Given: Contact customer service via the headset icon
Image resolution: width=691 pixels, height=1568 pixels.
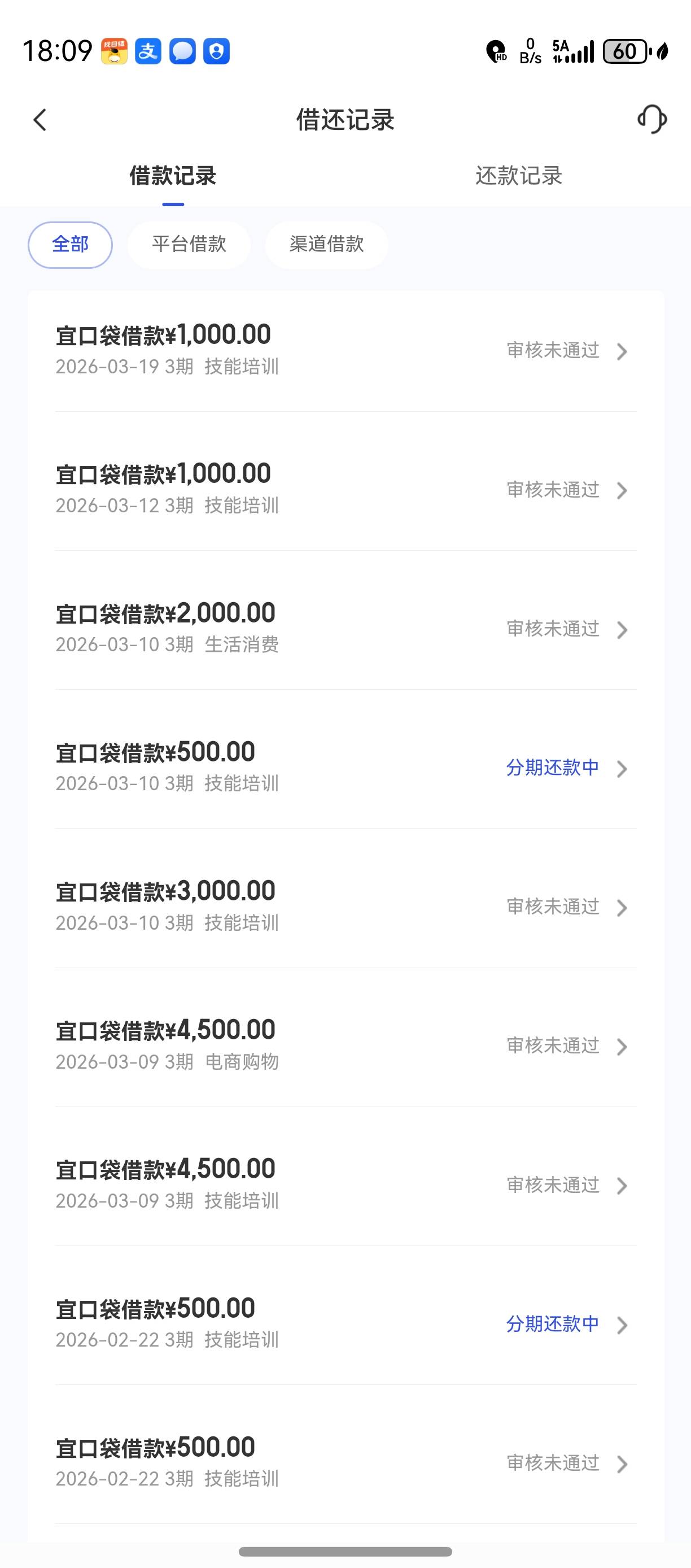Looking at the screenshot, I should pyautogui.click(x=652, y=119).
